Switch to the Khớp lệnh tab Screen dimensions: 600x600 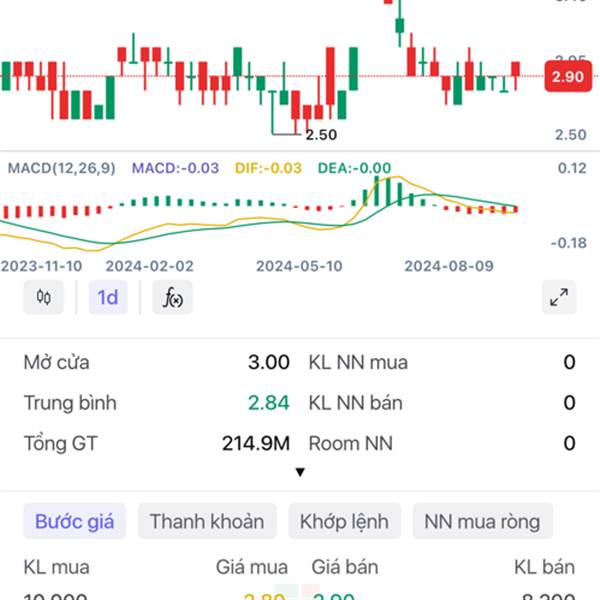coord(345,521)
